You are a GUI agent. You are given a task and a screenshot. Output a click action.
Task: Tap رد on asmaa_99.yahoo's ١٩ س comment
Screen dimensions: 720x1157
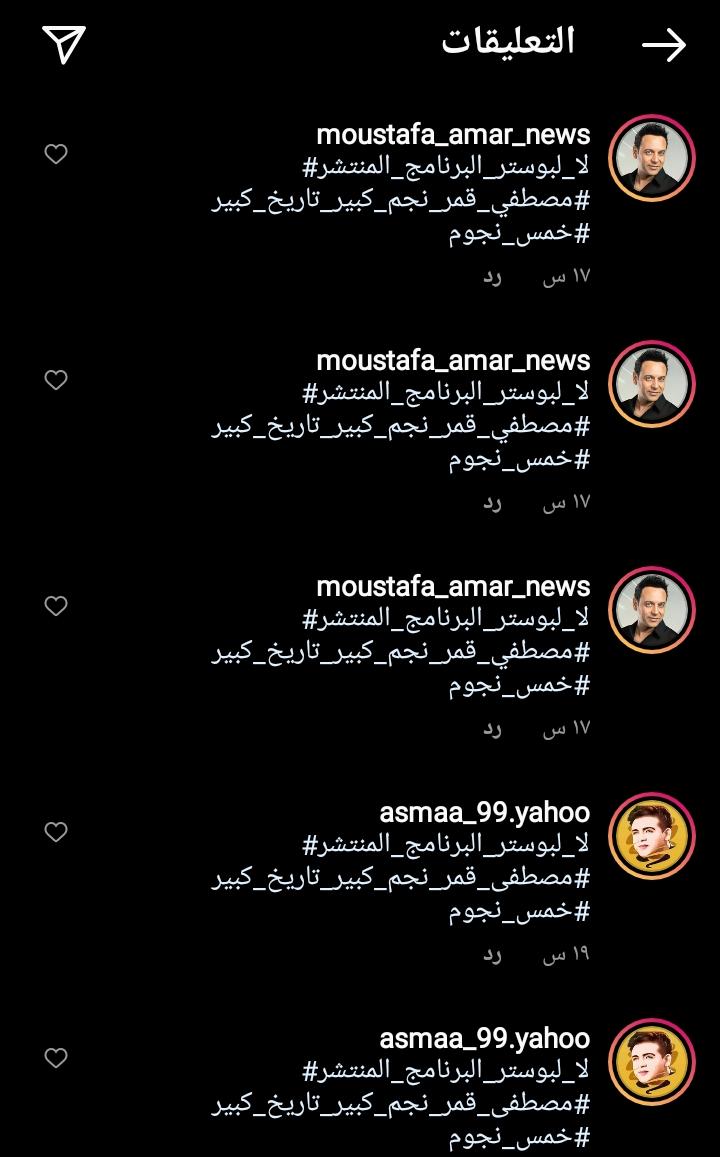click(x=491, y=954)
